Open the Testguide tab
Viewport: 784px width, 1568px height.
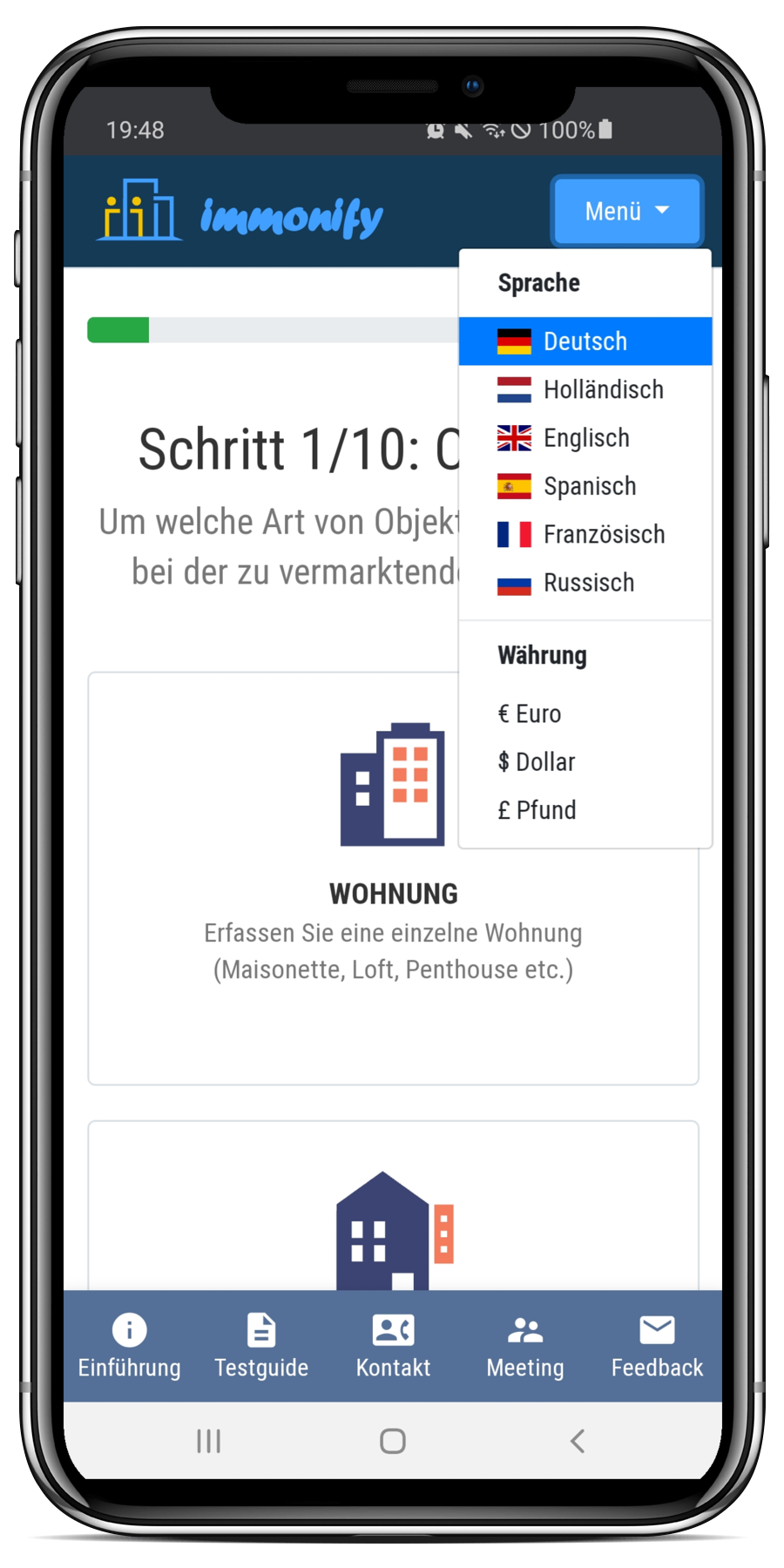tap(261, 1346)
